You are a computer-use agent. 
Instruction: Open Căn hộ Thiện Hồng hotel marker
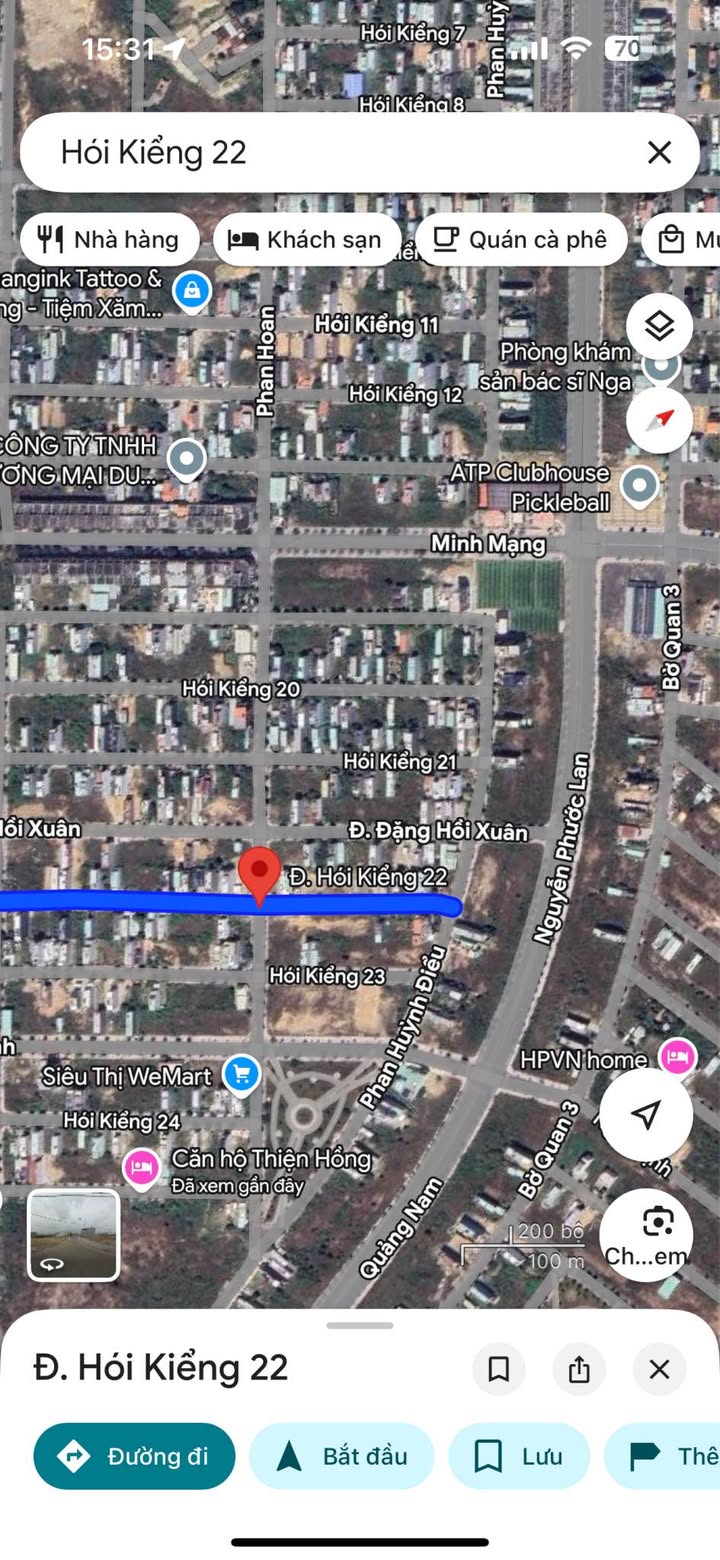[x=141, y=1167]
